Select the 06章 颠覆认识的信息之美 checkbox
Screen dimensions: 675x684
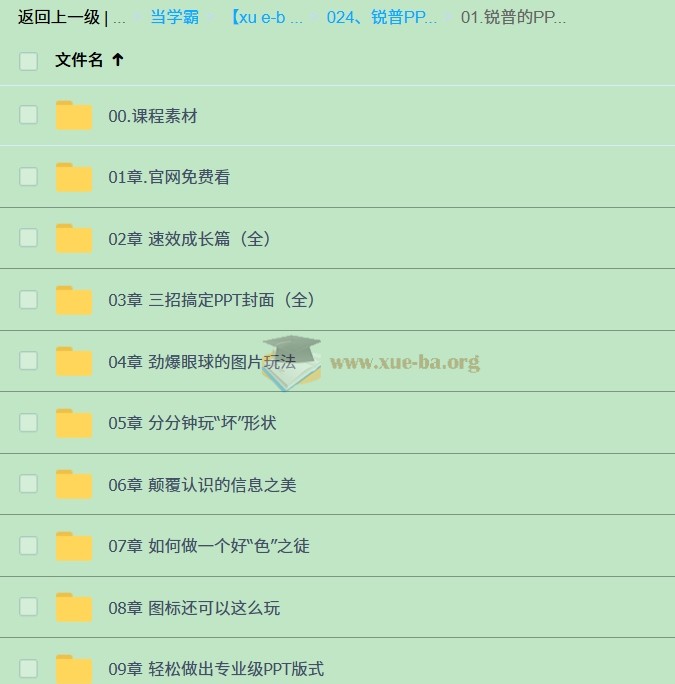[28, 484]
